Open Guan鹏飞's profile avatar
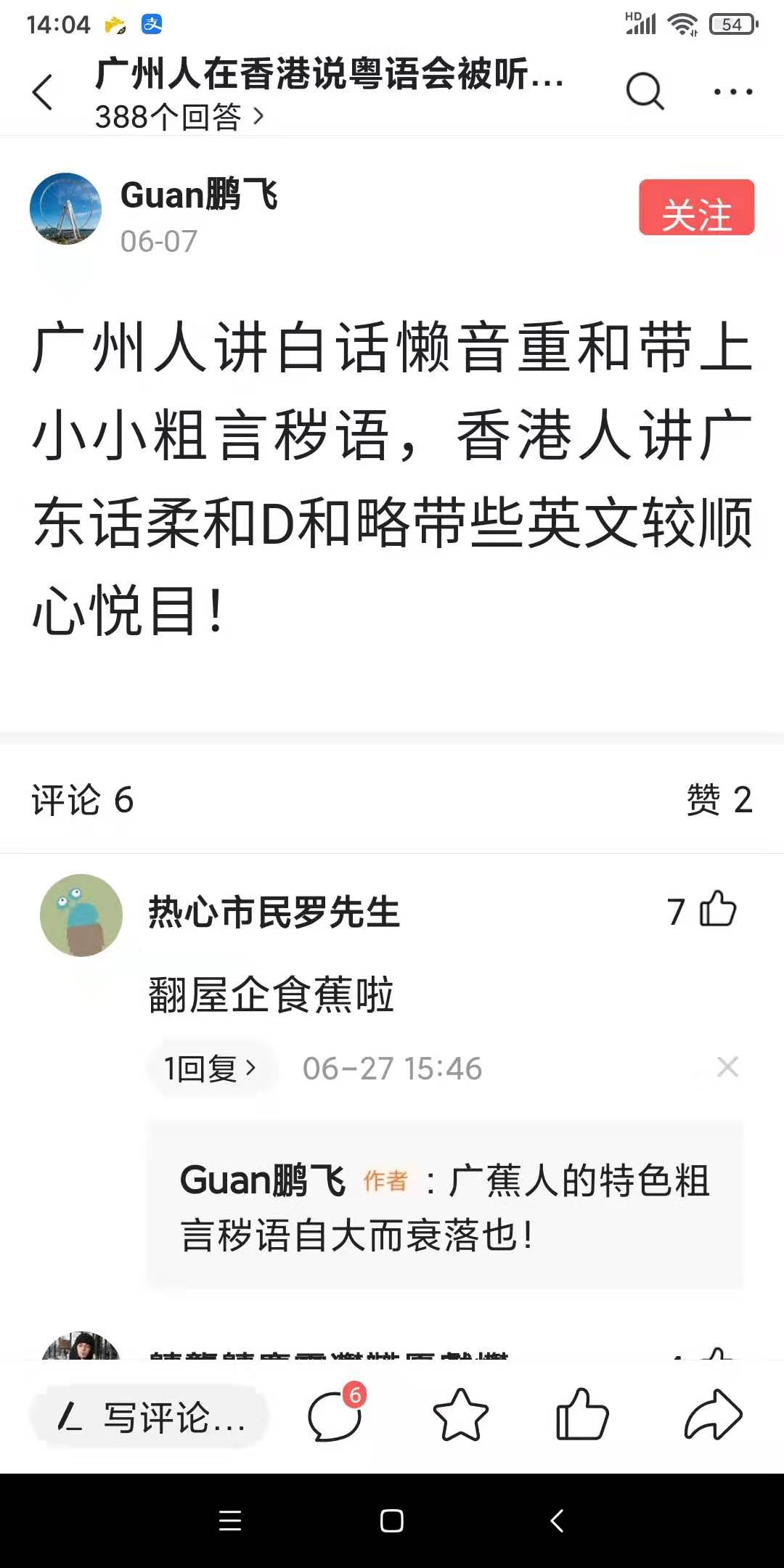This screenshot has height=1568, width=784. pyautogui.click(x=65, y=208)
